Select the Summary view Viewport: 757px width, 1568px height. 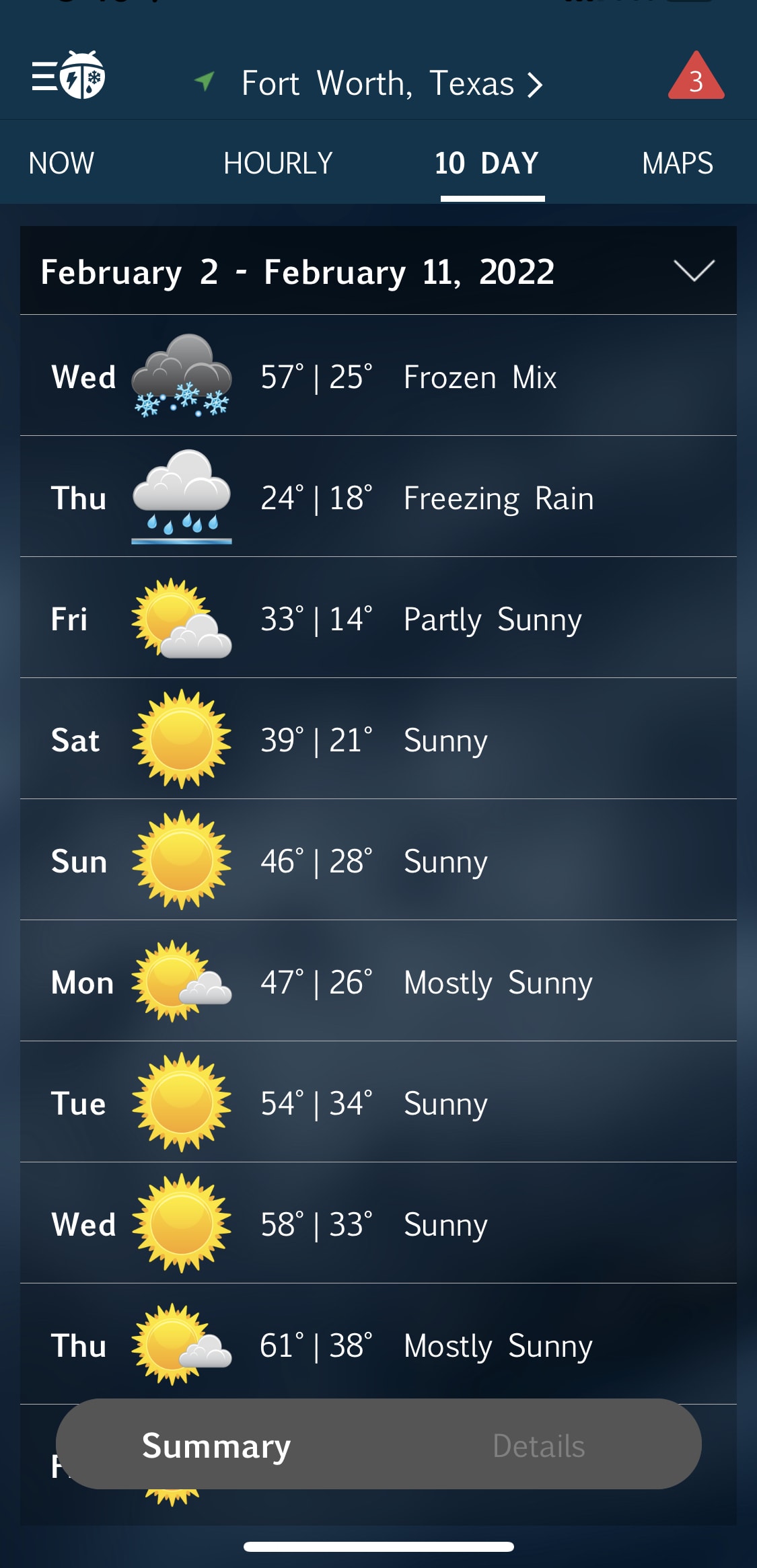coord(216,1445)
